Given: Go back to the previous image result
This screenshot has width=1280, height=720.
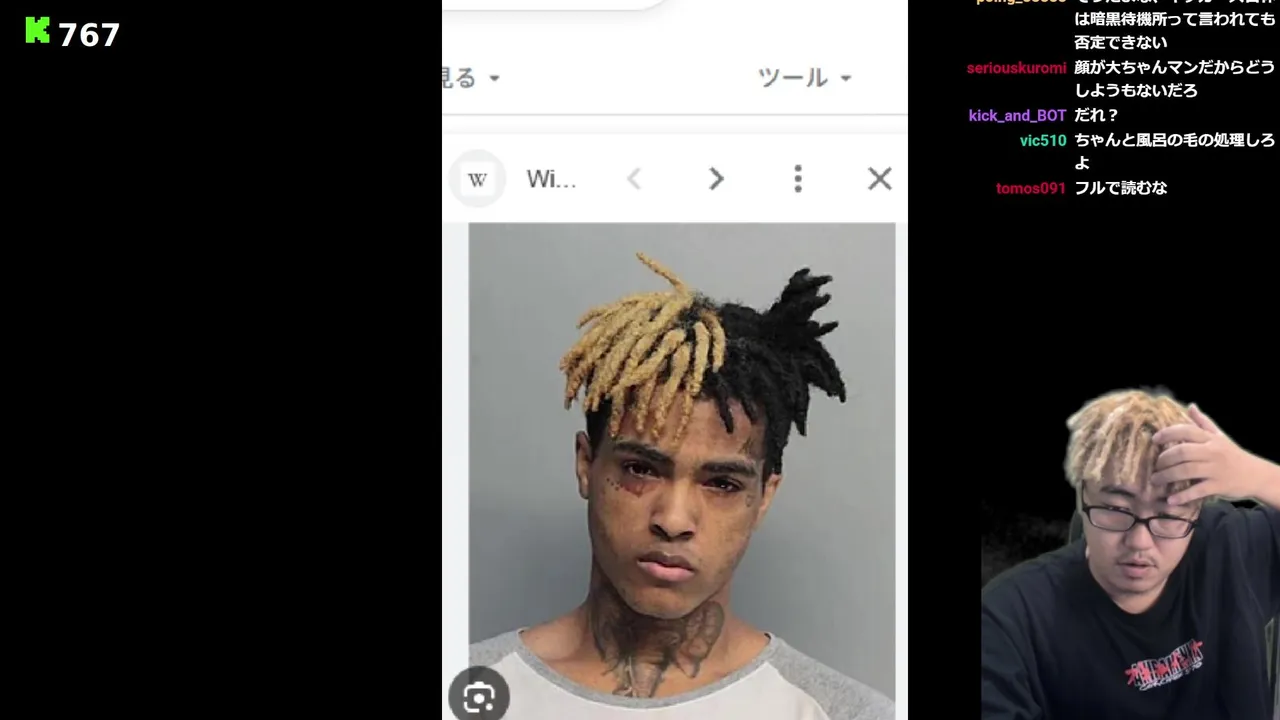Looking at the screenshot, I should tap(634, 179).
